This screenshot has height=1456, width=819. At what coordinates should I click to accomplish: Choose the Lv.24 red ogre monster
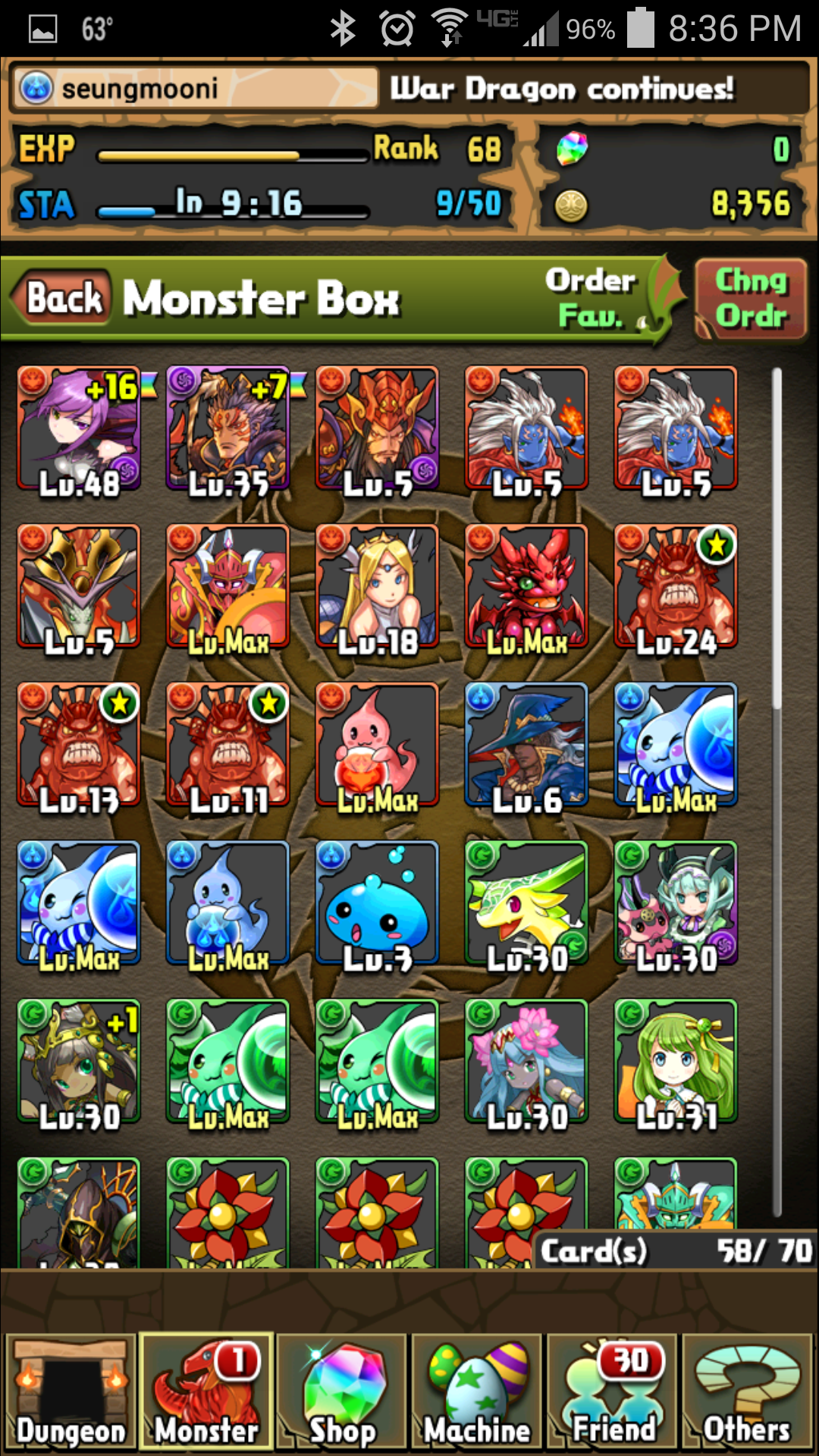coord(676,587)
